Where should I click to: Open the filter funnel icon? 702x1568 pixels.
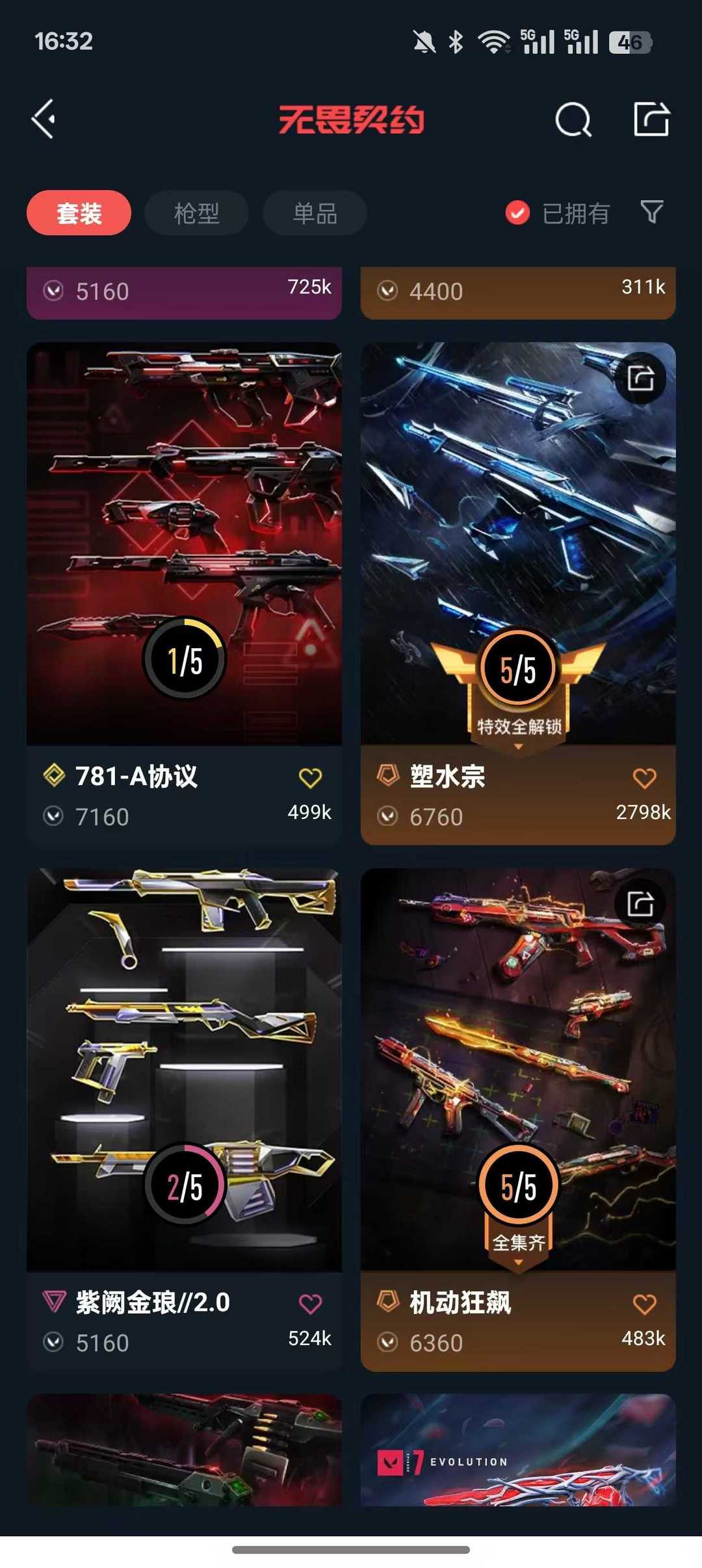652,212
